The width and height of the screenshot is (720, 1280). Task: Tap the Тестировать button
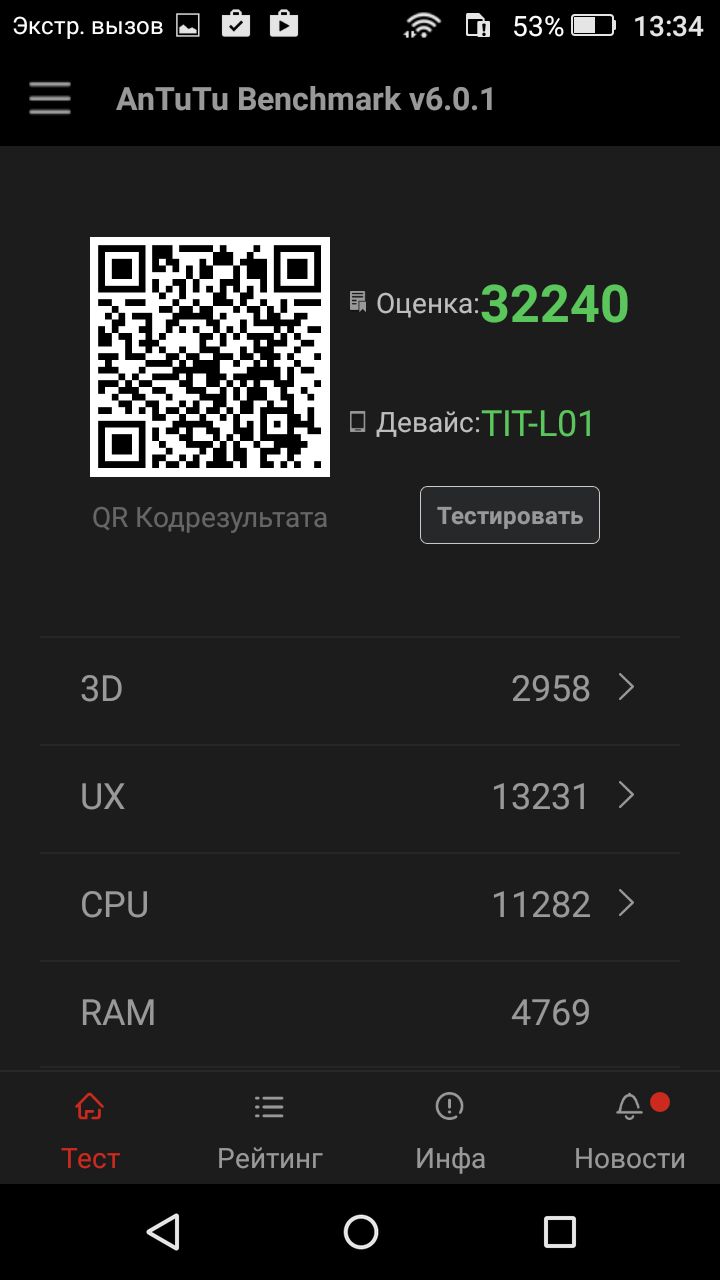[510, 516]
